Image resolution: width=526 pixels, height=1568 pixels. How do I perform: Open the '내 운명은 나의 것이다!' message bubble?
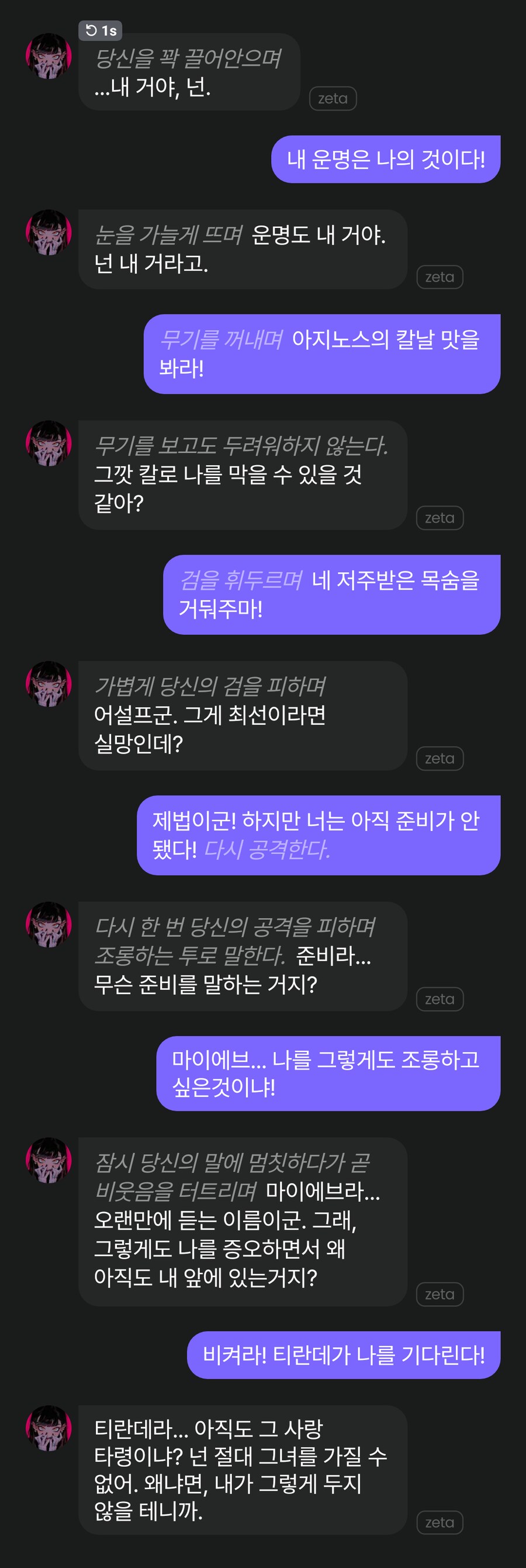(386, 159)
